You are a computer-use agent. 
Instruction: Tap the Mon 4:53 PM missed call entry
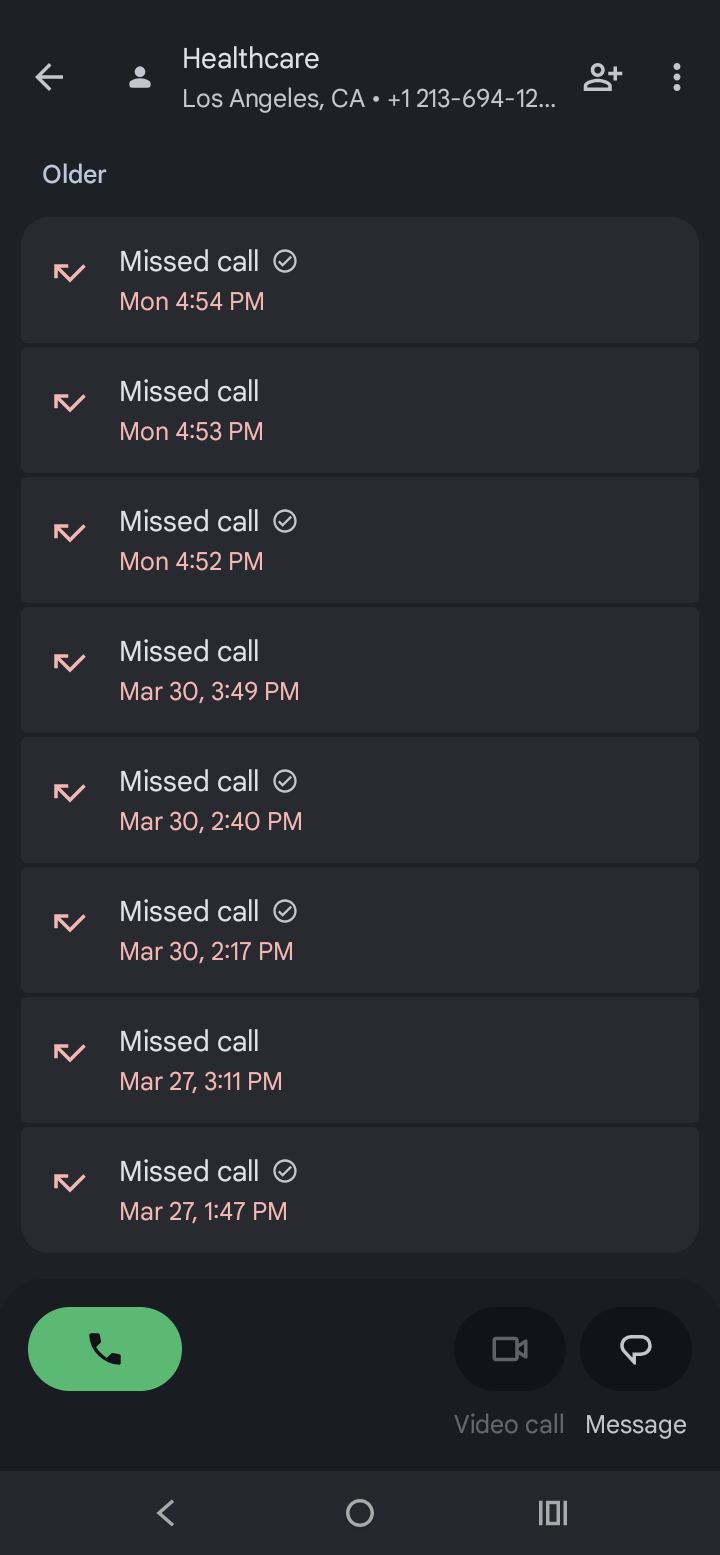pyautogui.click(x=360, y=410)
